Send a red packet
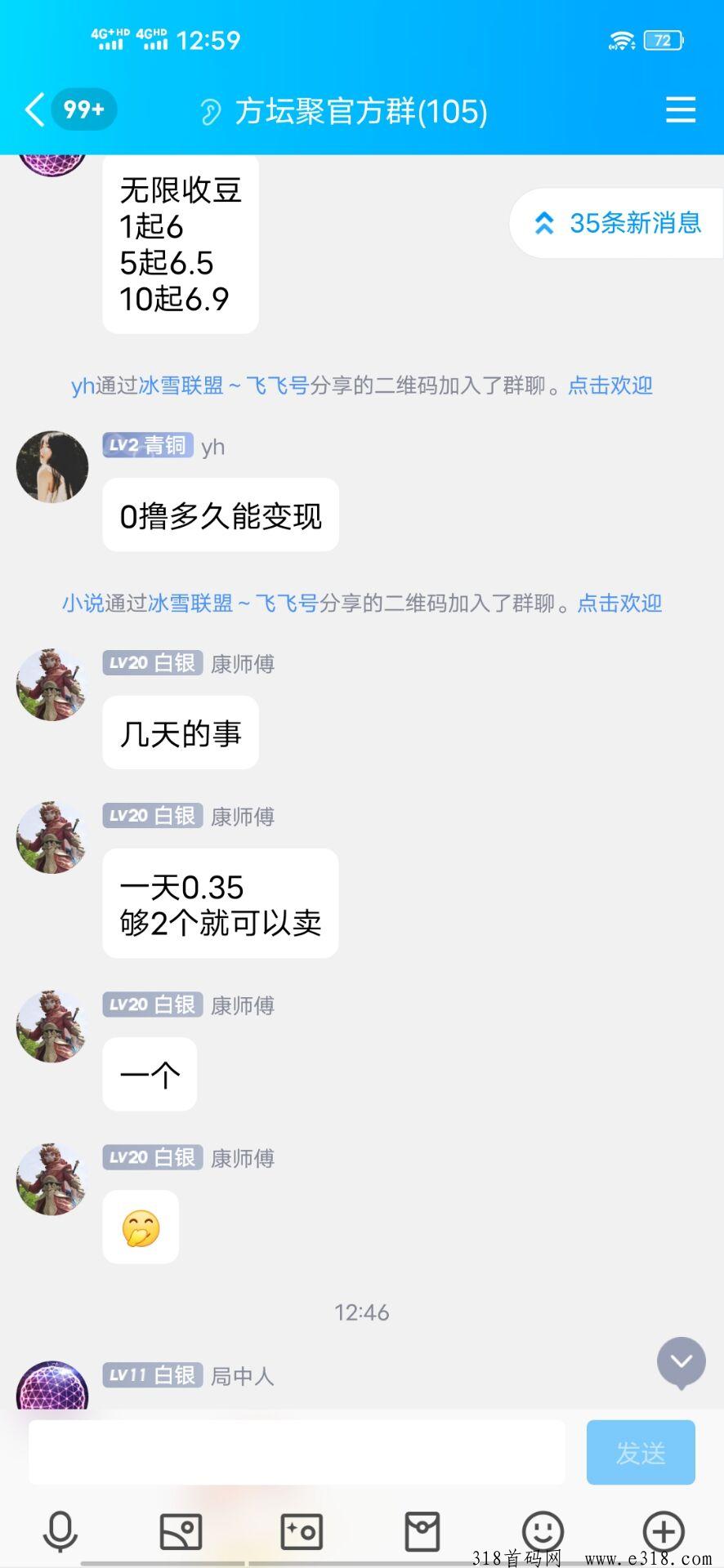724x1568 pixels. (422, 1530)
